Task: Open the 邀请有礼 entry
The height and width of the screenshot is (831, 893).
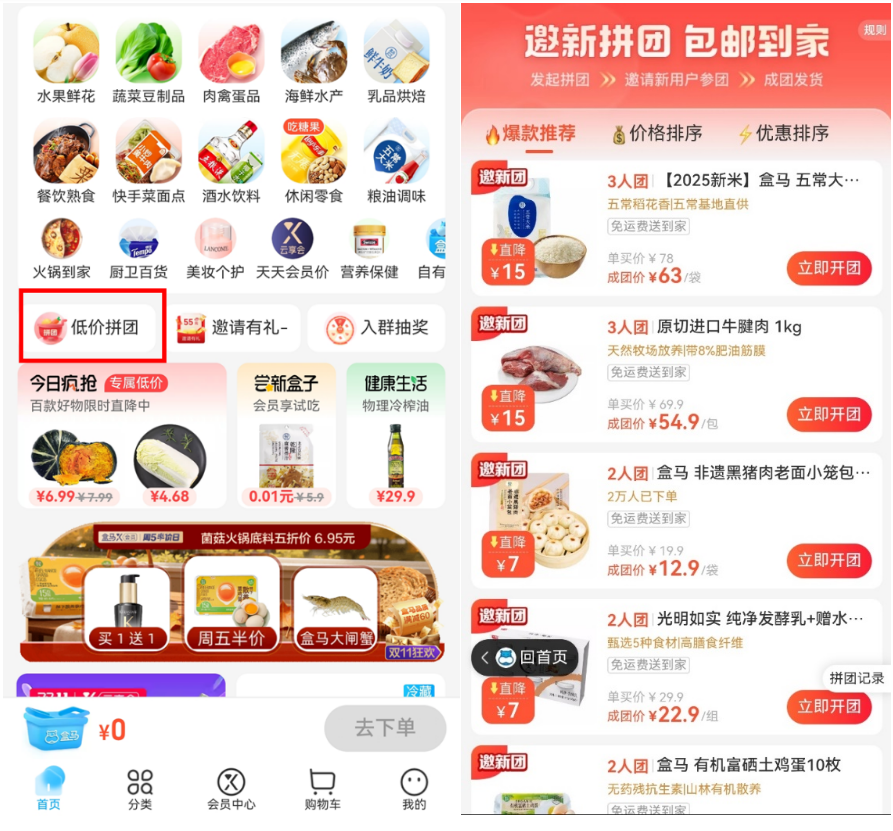Action: 233,327
